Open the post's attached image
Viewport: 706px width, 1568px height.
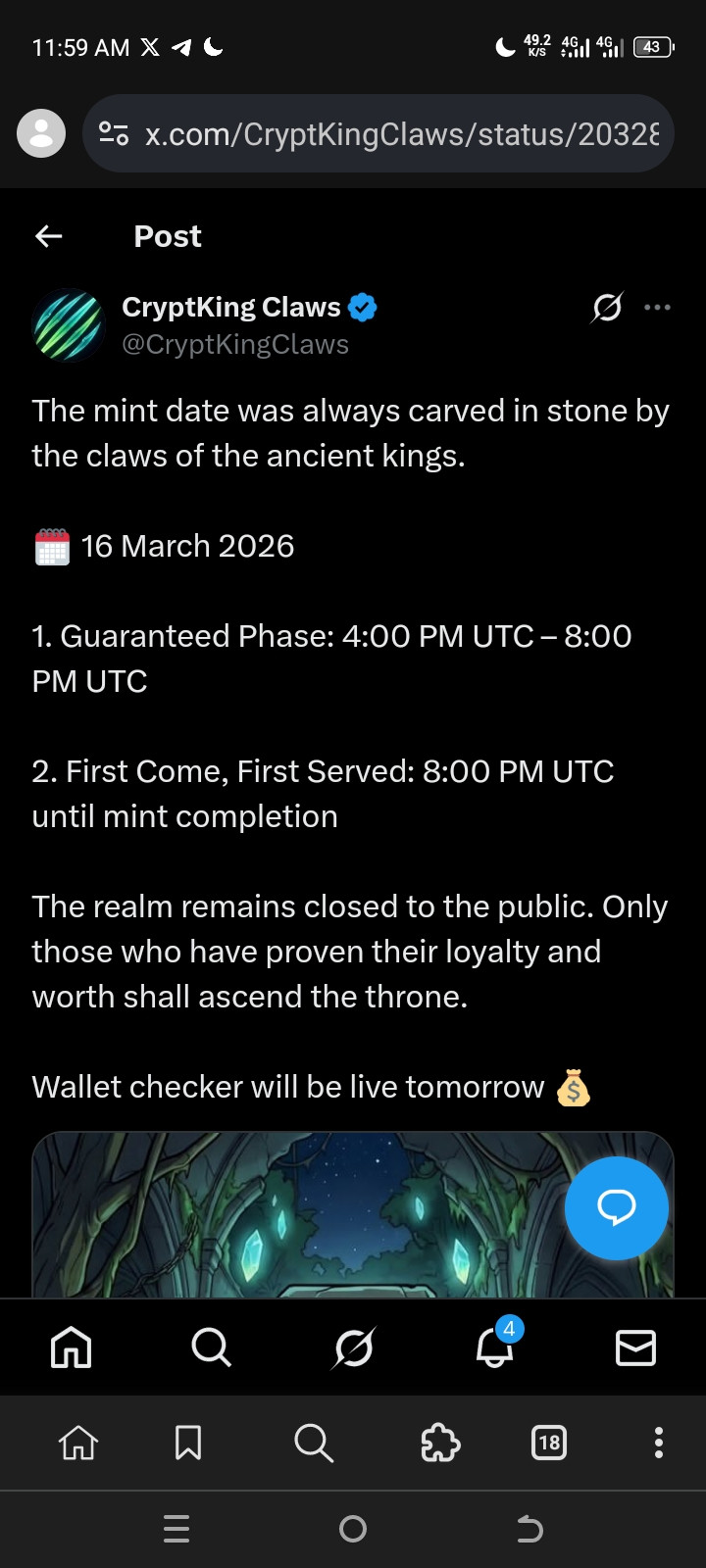tap(353, 1215)
